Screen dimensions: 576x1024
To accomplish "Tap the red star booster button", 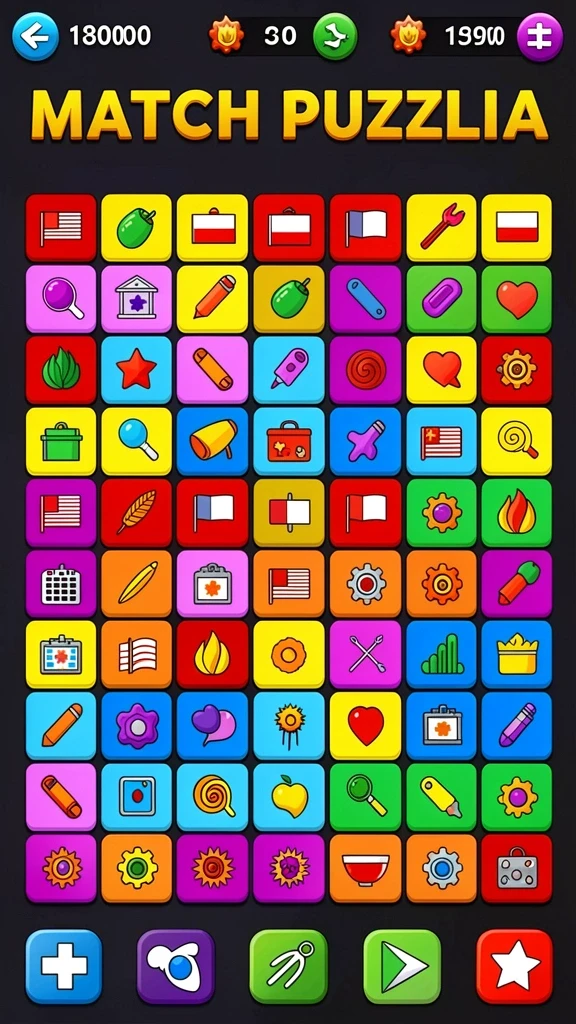I will (x=515, y=967).
